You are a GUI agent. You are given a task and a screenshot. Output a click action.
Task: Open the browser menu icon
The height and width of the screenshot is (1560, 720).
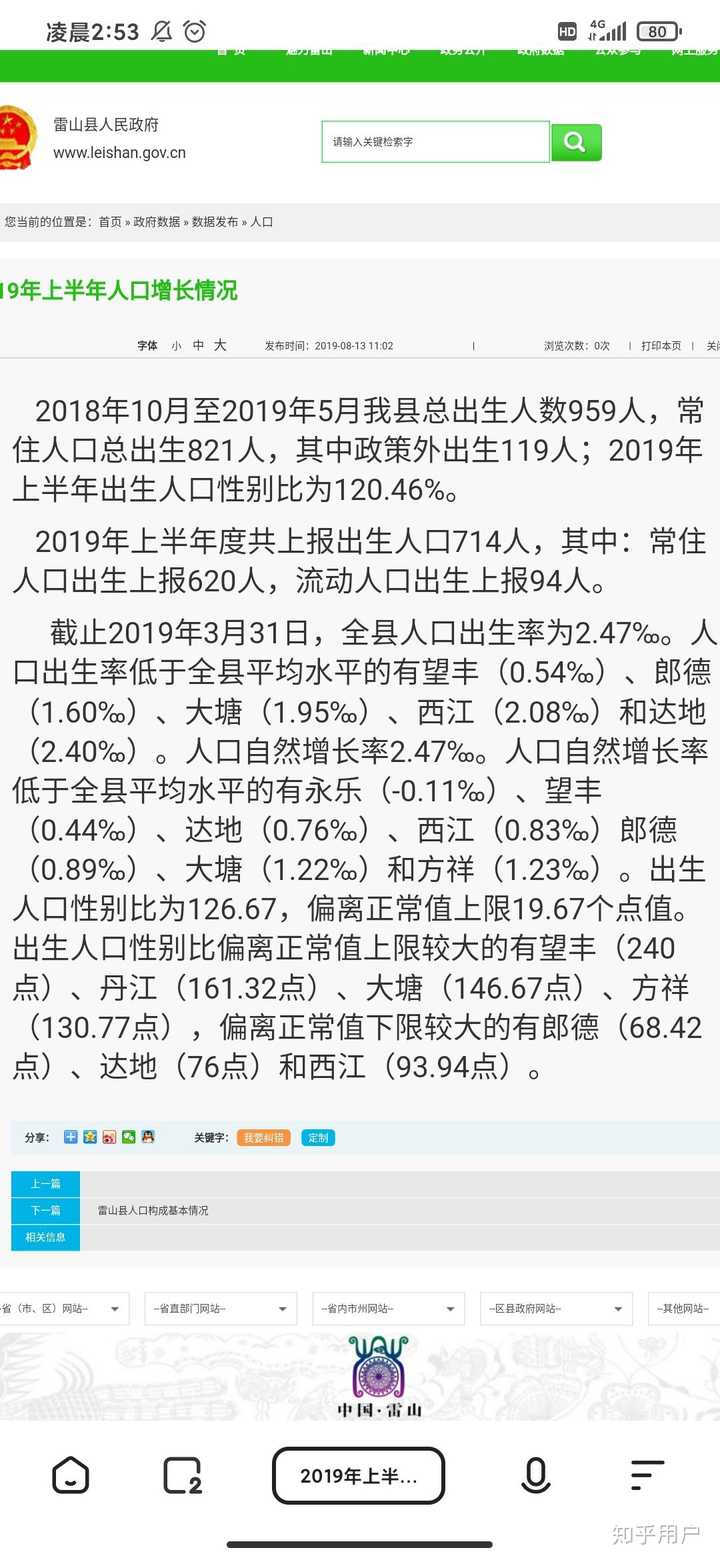[648, 1476]
